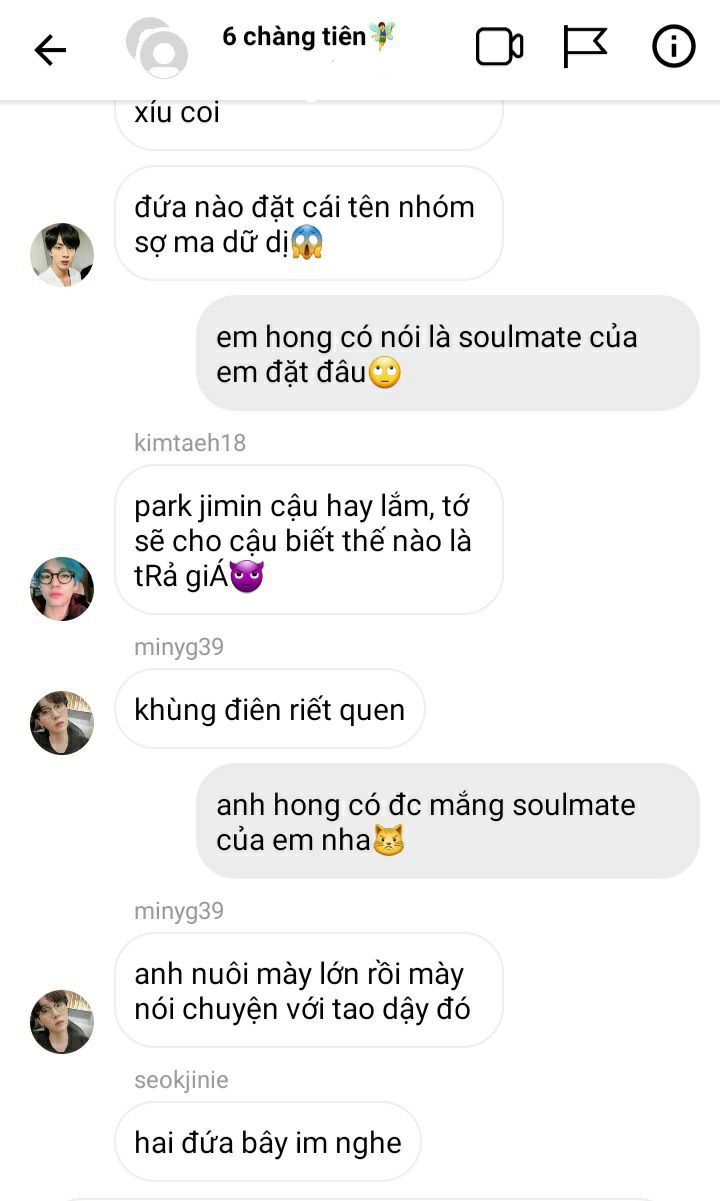Open the conversation info icon
Image resolution: width=720 pixels, height=1201 pixels.
click(674, 47)
